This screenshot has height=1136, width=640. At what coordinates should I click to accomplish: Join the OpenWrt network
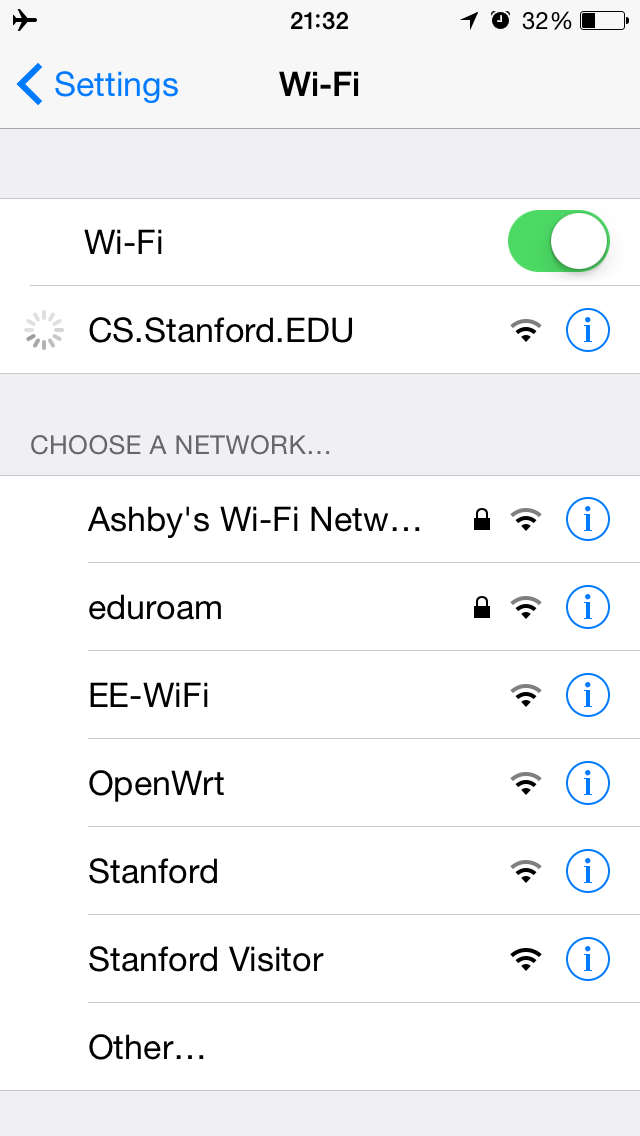pyautogui.click(x=320, y=783)
